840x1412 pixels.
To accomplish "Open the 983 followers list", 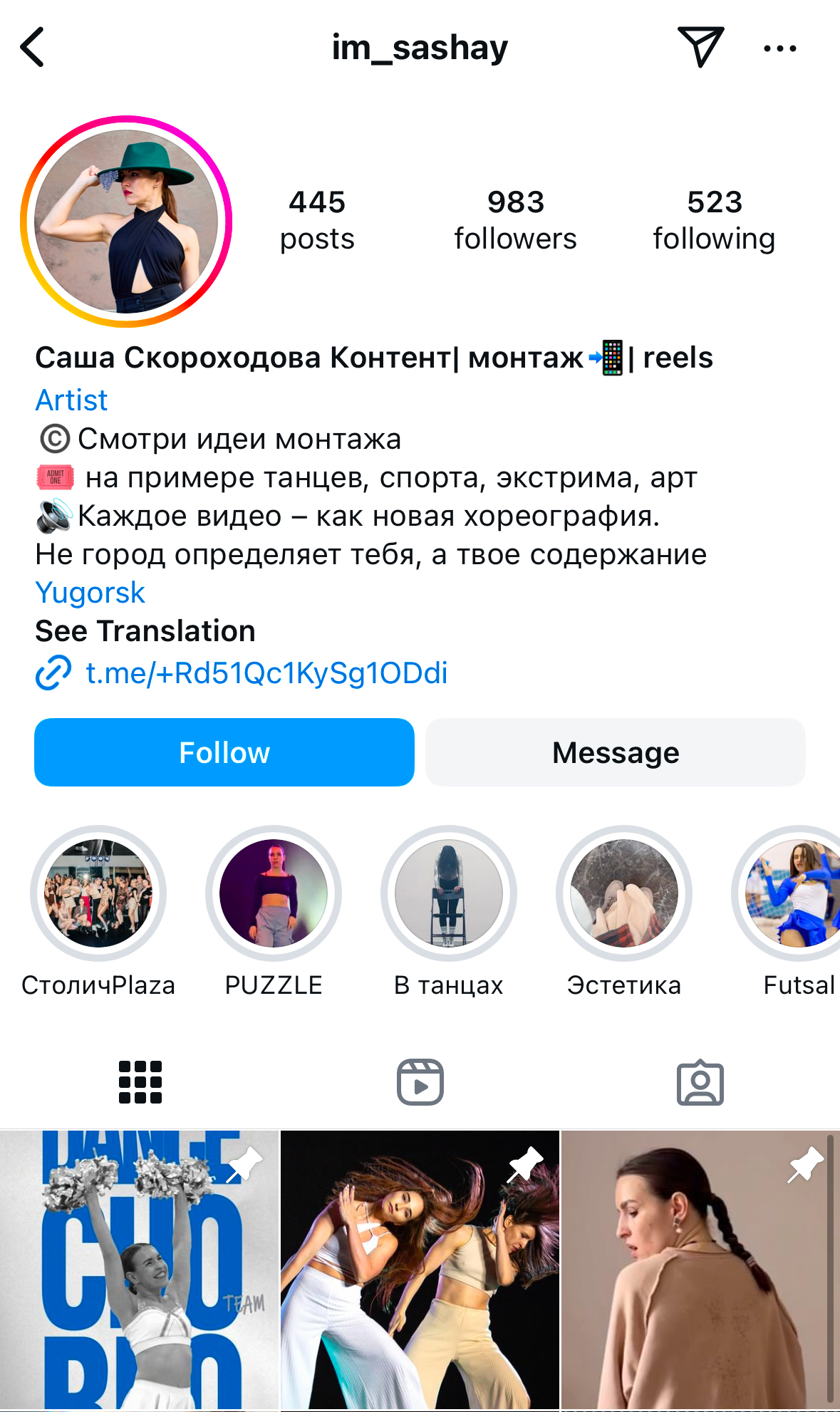I will tap(515, 221).
